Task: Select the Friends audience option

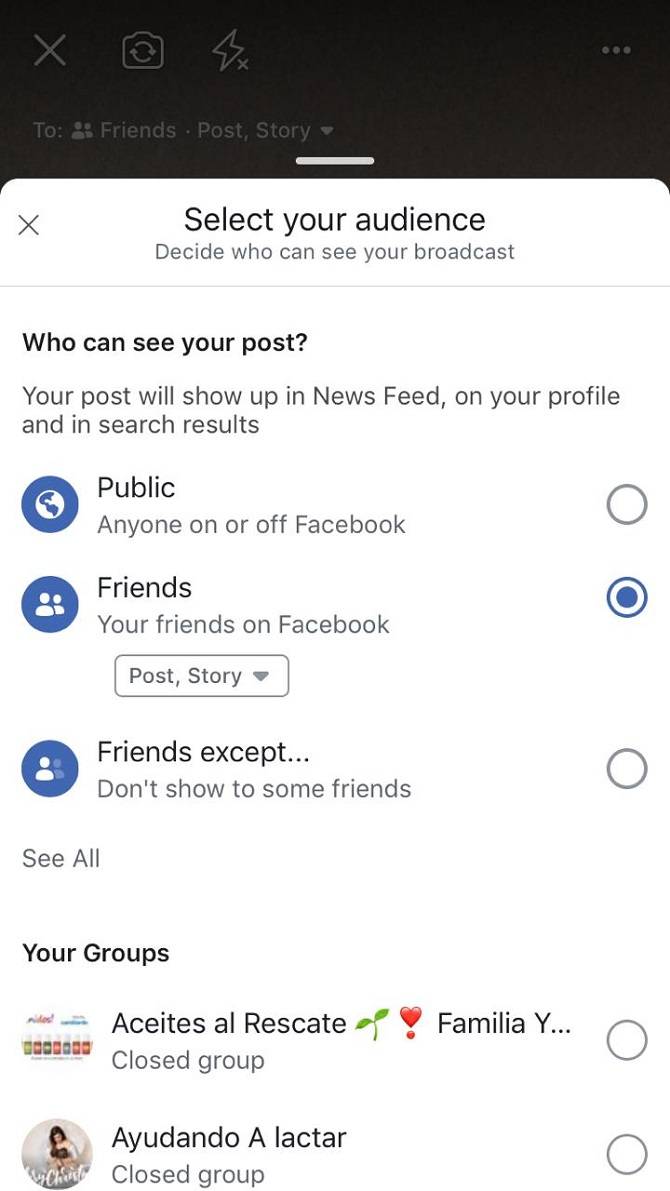Action: pyautogui.click(x=626, y=598)
